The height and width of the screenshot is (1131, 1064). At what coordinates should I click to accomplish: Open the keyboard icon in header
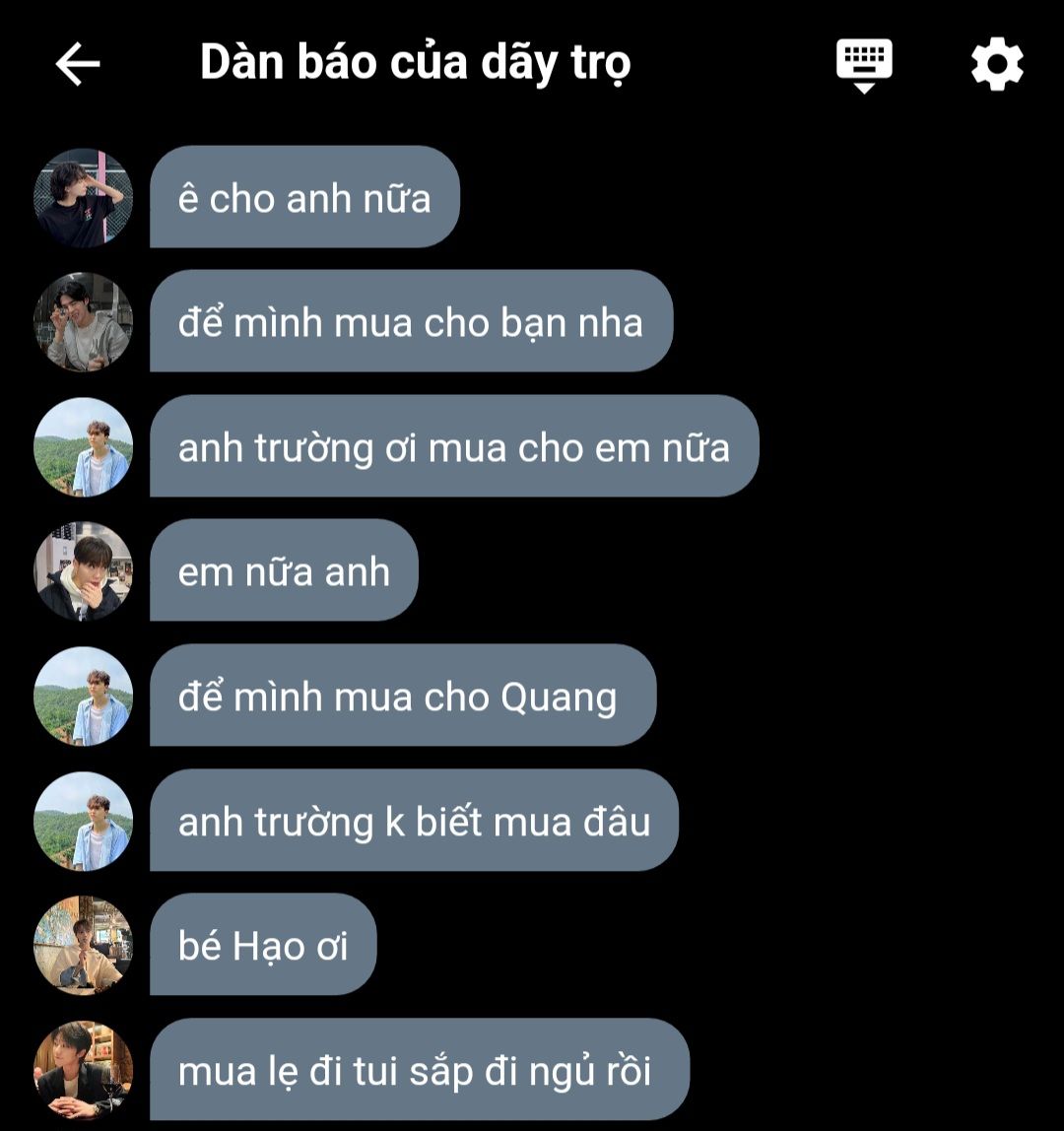[864, 64]
